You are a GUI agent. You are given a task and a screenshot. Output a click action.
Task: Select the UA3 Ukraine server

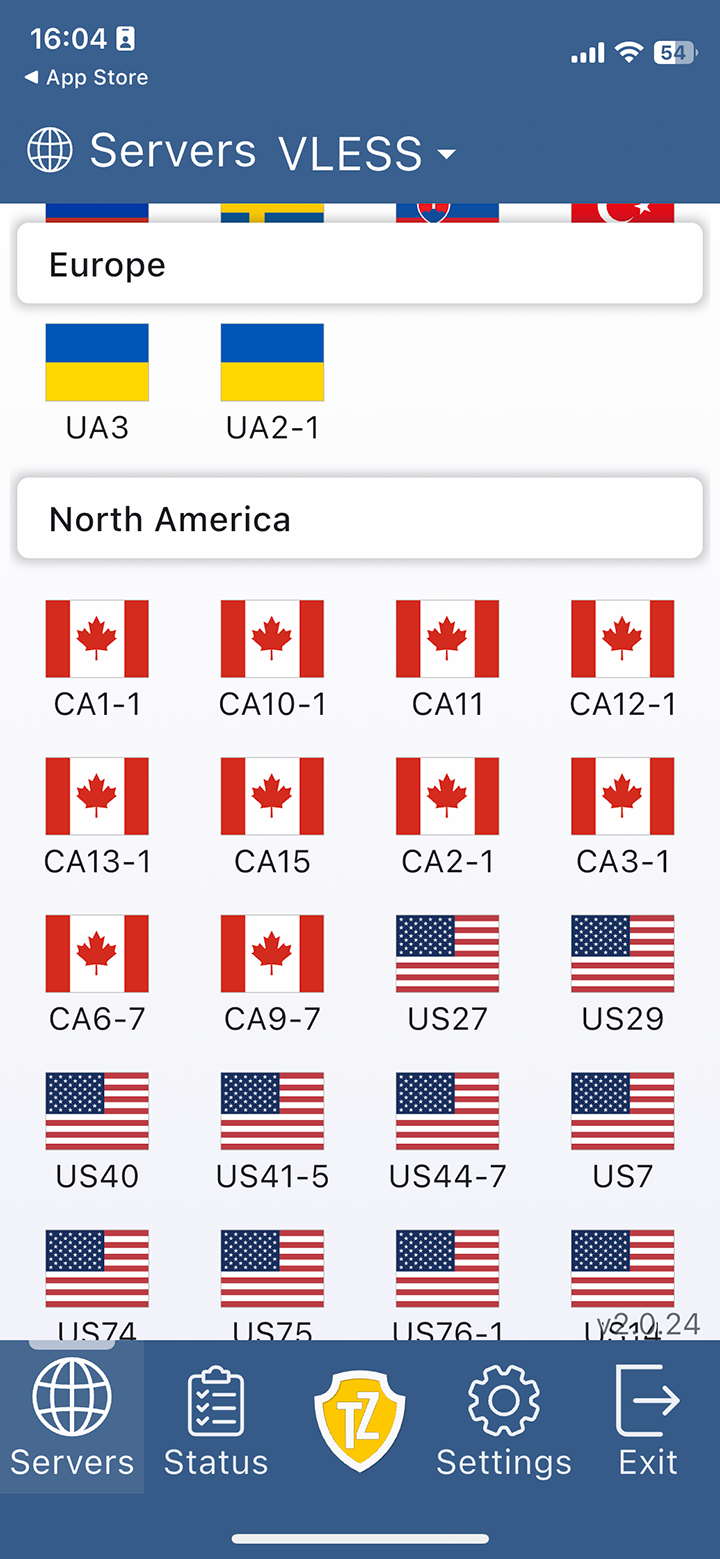pos(97,362)
